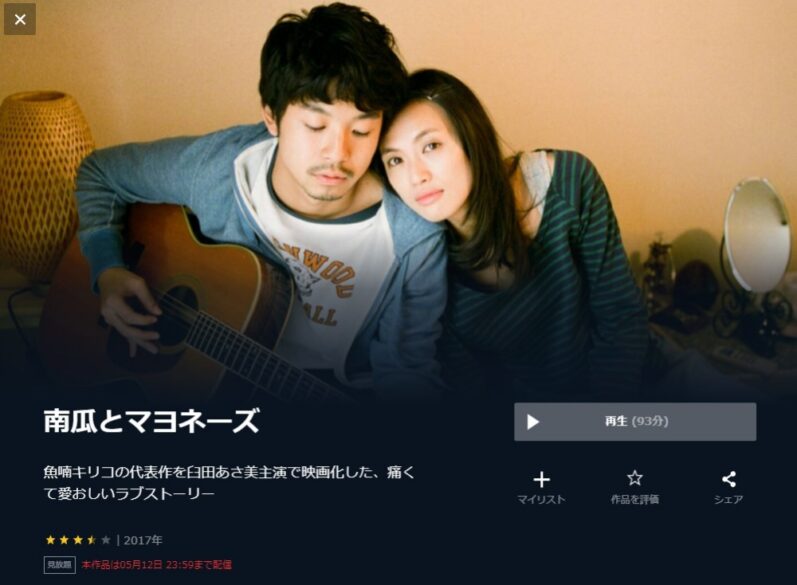This screenshot has height=585, width=797.
Task: Add this title to マイリスト
Action: pyautogui.click(x=541, y=486)
